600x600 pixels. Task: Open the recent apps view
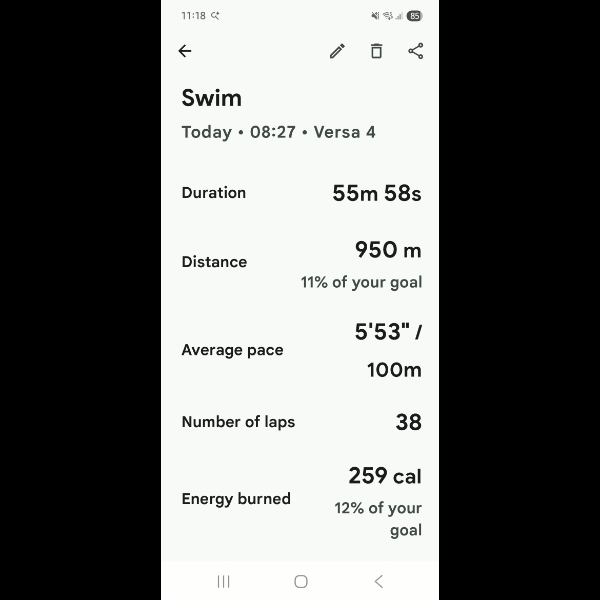224,581
